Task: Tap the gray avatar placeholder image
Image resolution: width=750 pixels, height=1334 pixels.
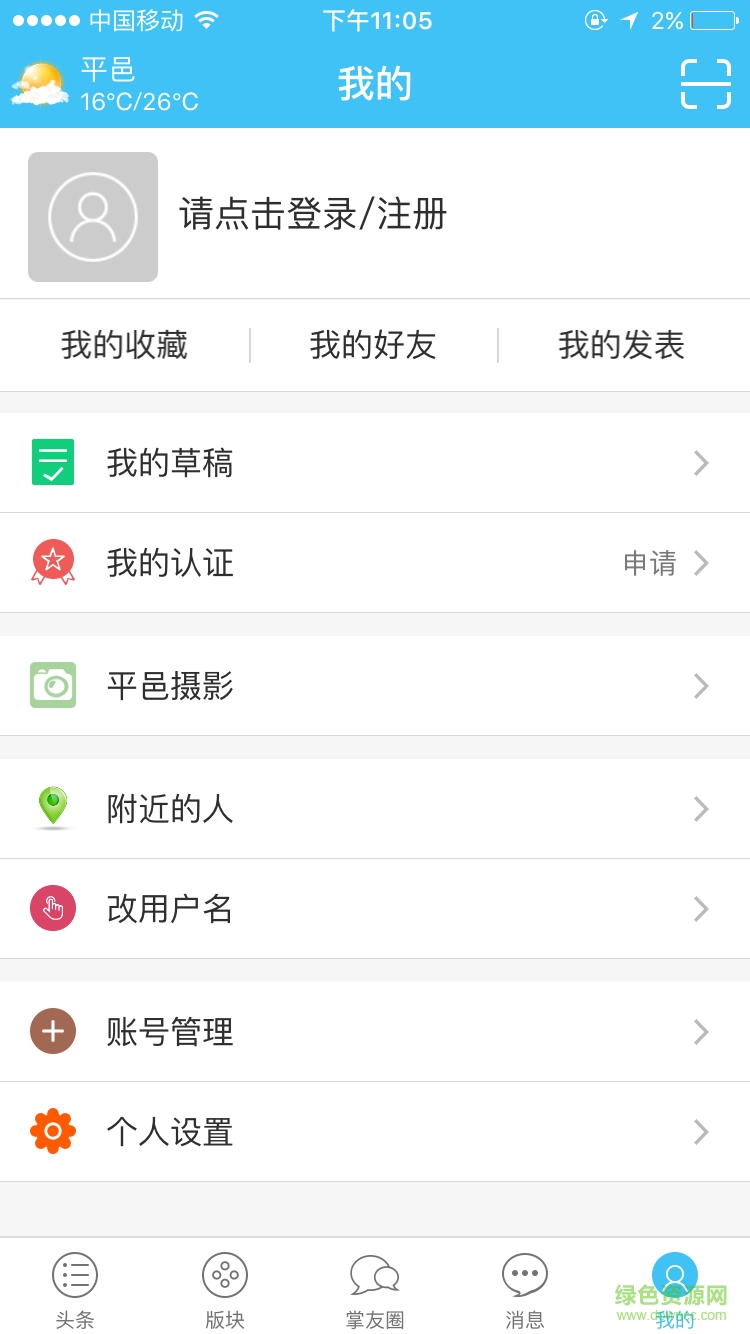Action: point(92,216)
